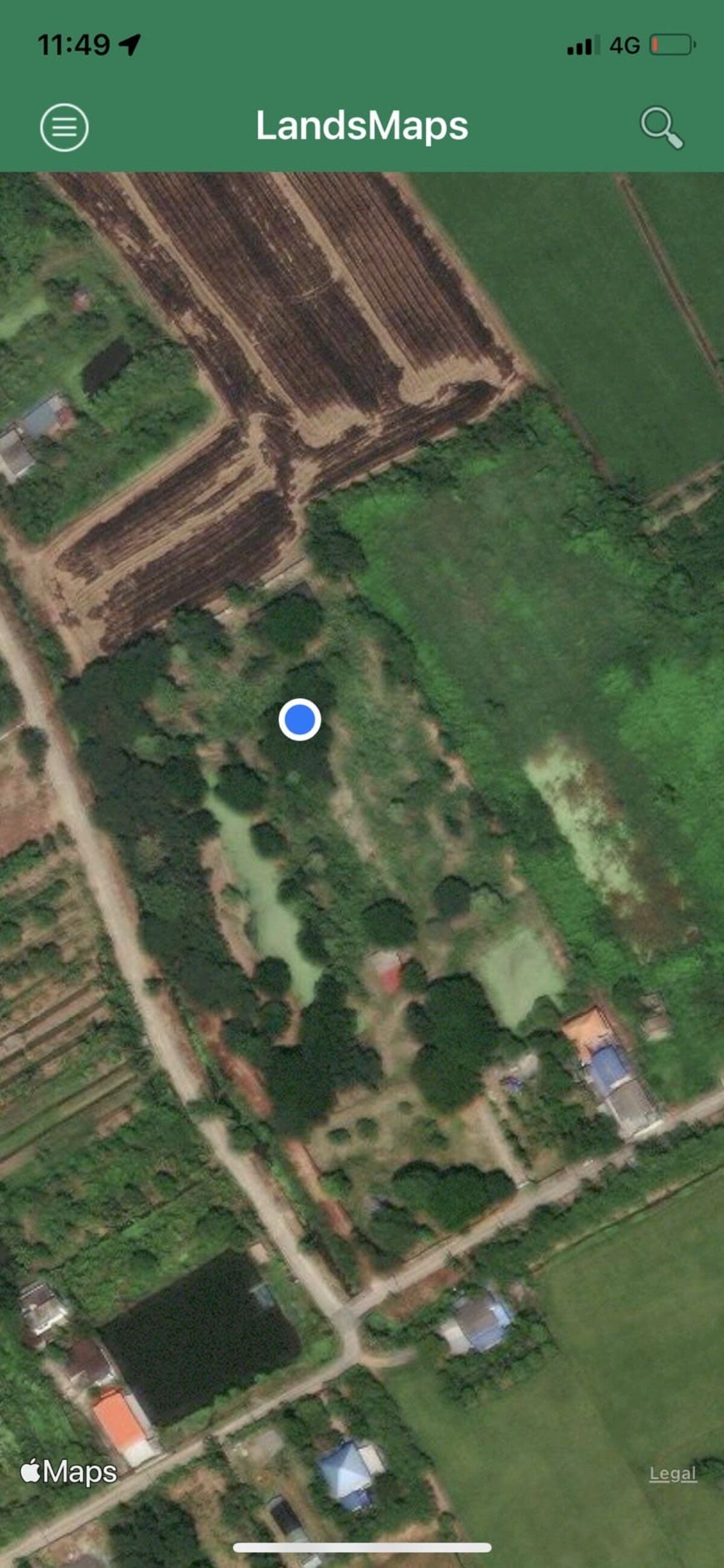Open the search magnifier icon
The image size is (724, 1568).
(x=662, y=128)
